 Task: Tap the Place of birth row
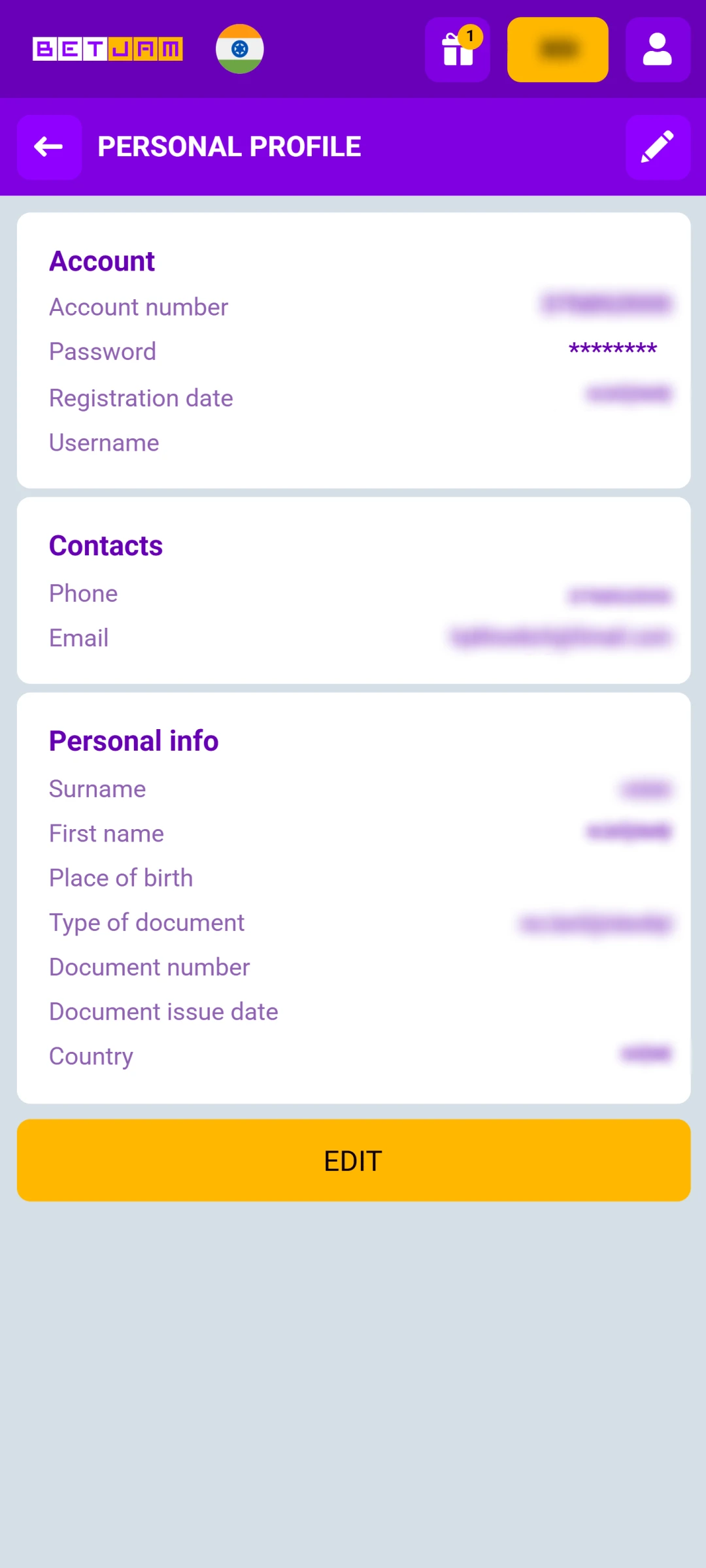(x=120, y=877)
